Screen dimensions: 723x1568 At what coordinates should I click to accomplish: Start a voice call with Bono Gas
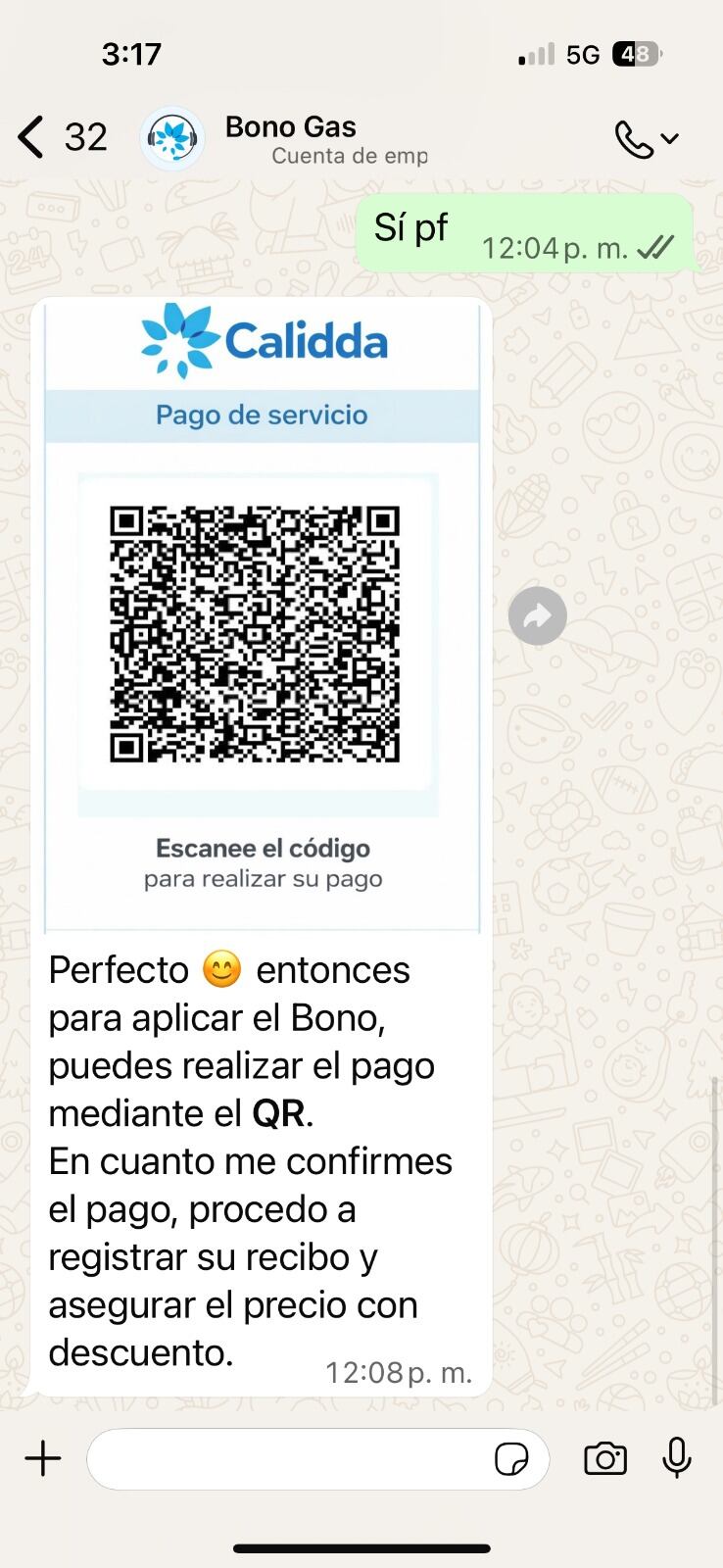[x=632, y=137]
